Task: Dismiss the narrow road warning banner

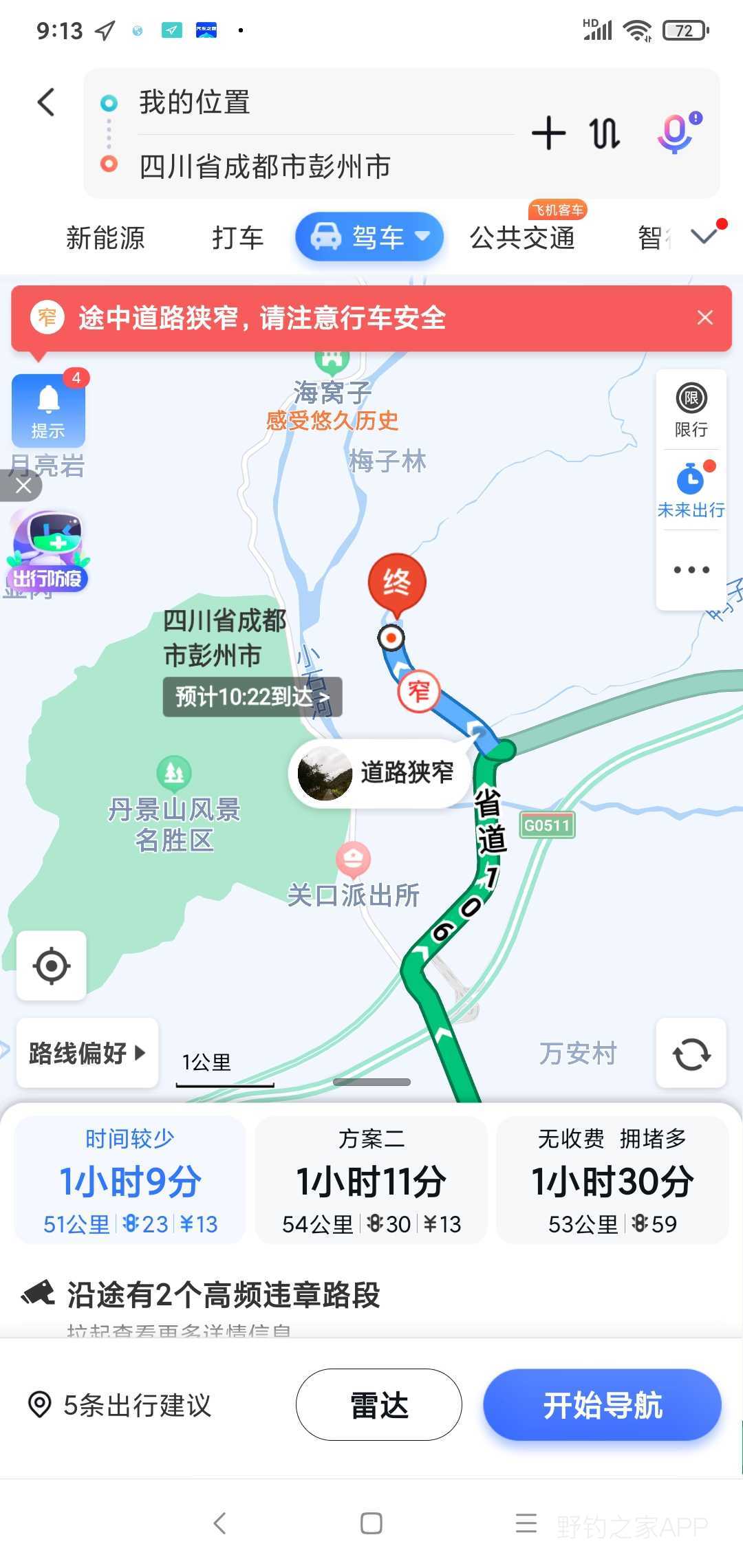Action: (704, 318)
